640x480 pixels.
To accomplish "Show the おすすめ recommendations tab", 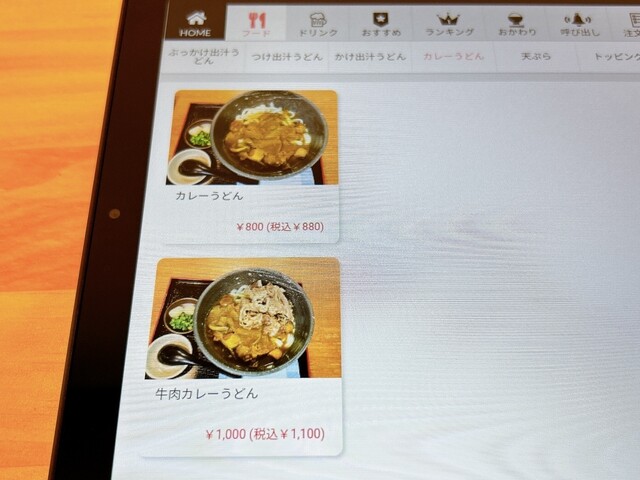I will tap(380, 23).
